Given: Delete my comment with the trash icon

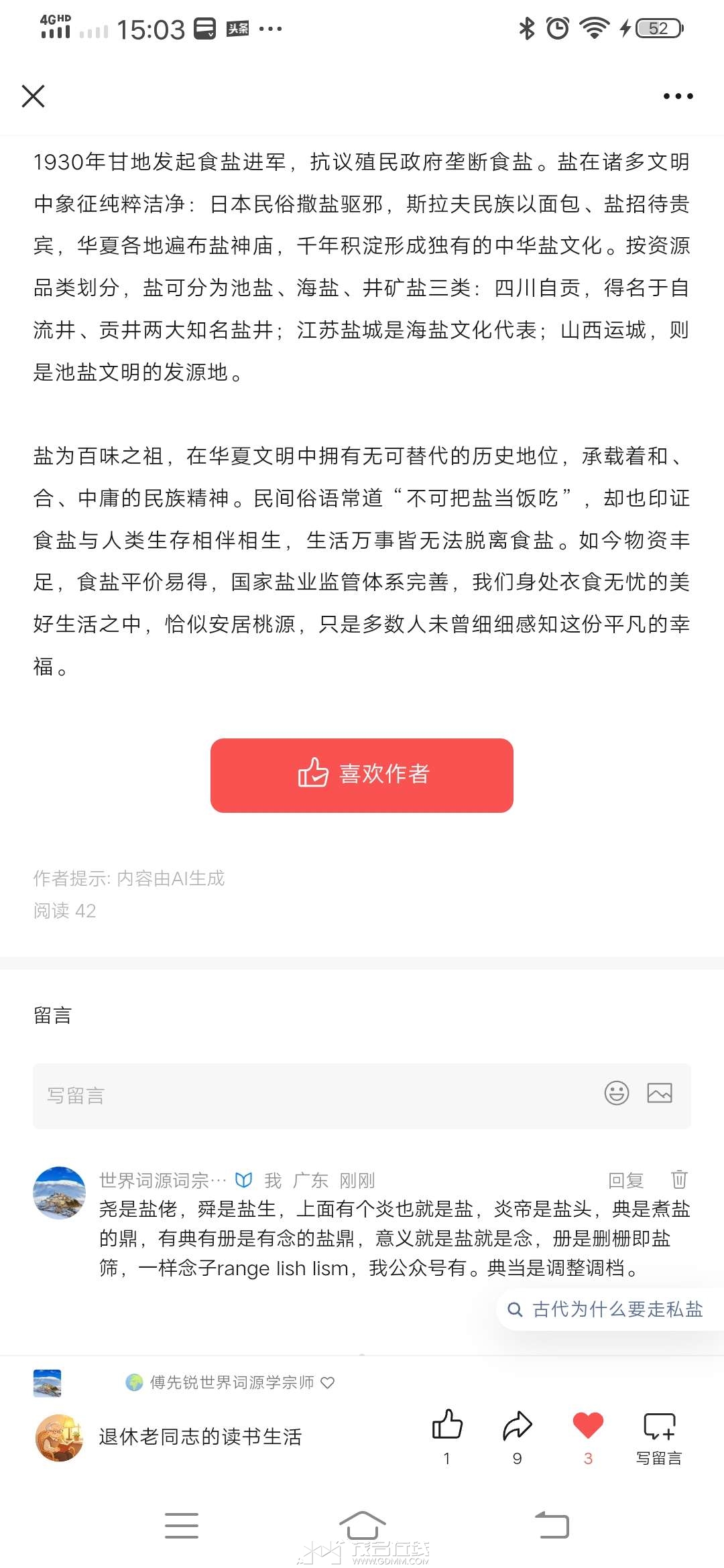Looking at the screenshot, I should [679, 1179].
